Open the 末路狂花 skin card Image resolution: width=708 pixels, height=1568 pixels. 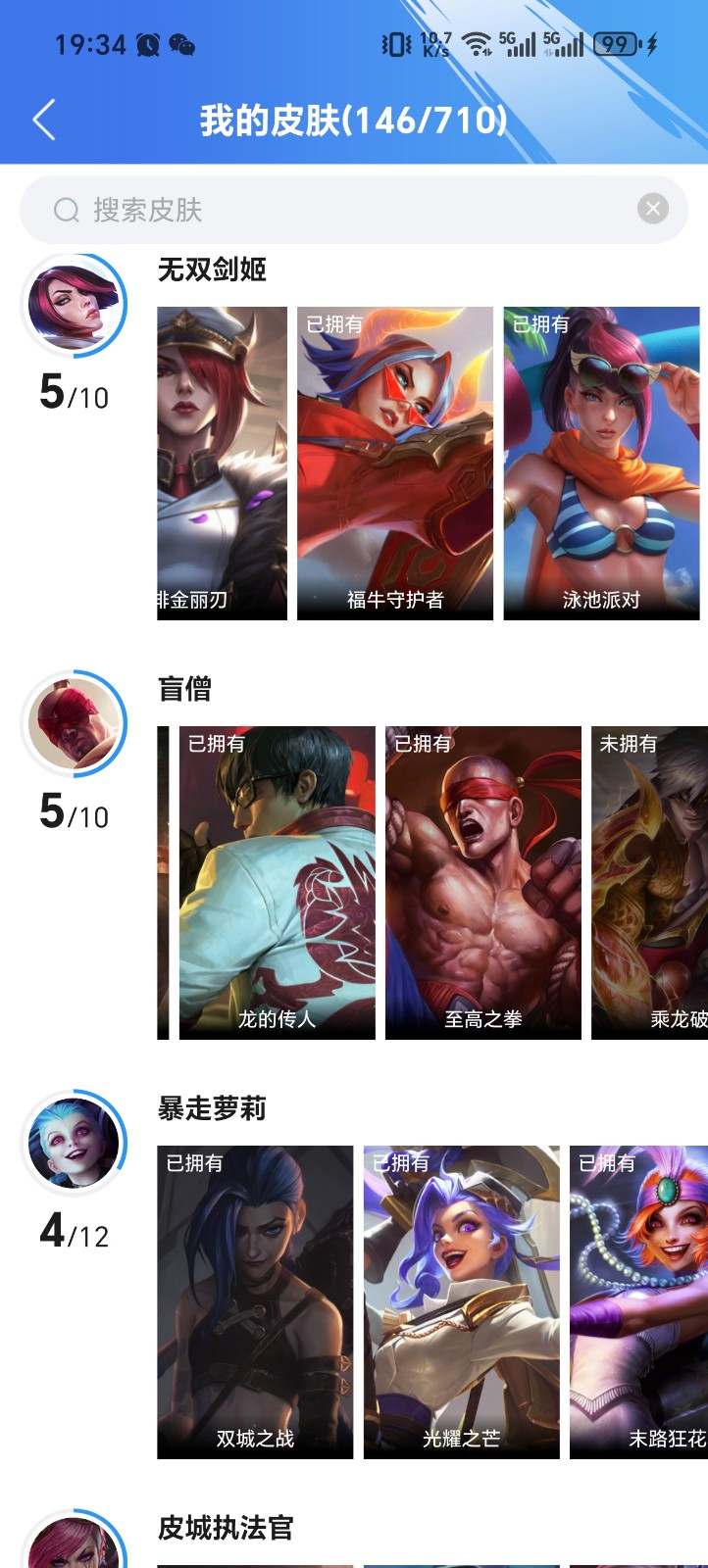[x=639, y=1301]
